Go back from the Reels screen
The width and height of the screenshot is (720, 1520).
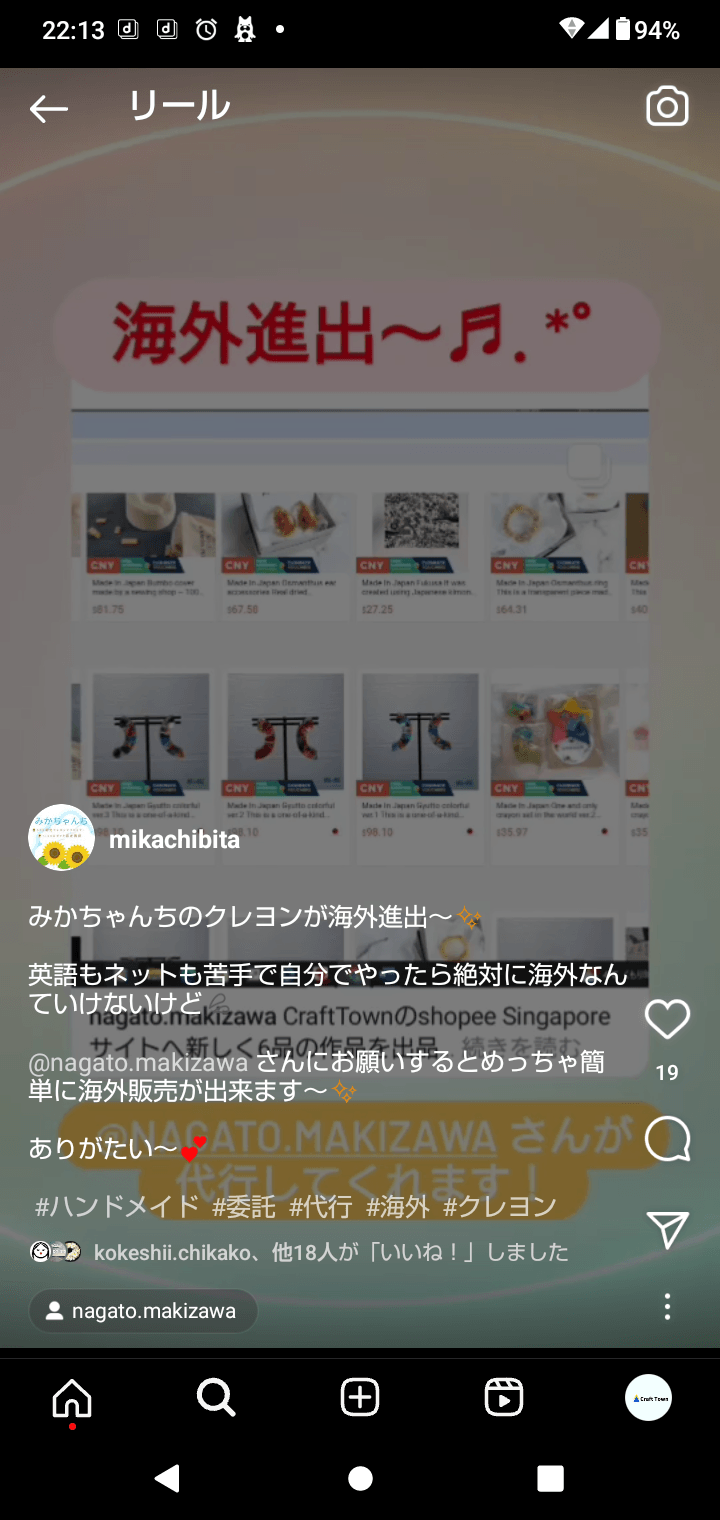(48, 108)
